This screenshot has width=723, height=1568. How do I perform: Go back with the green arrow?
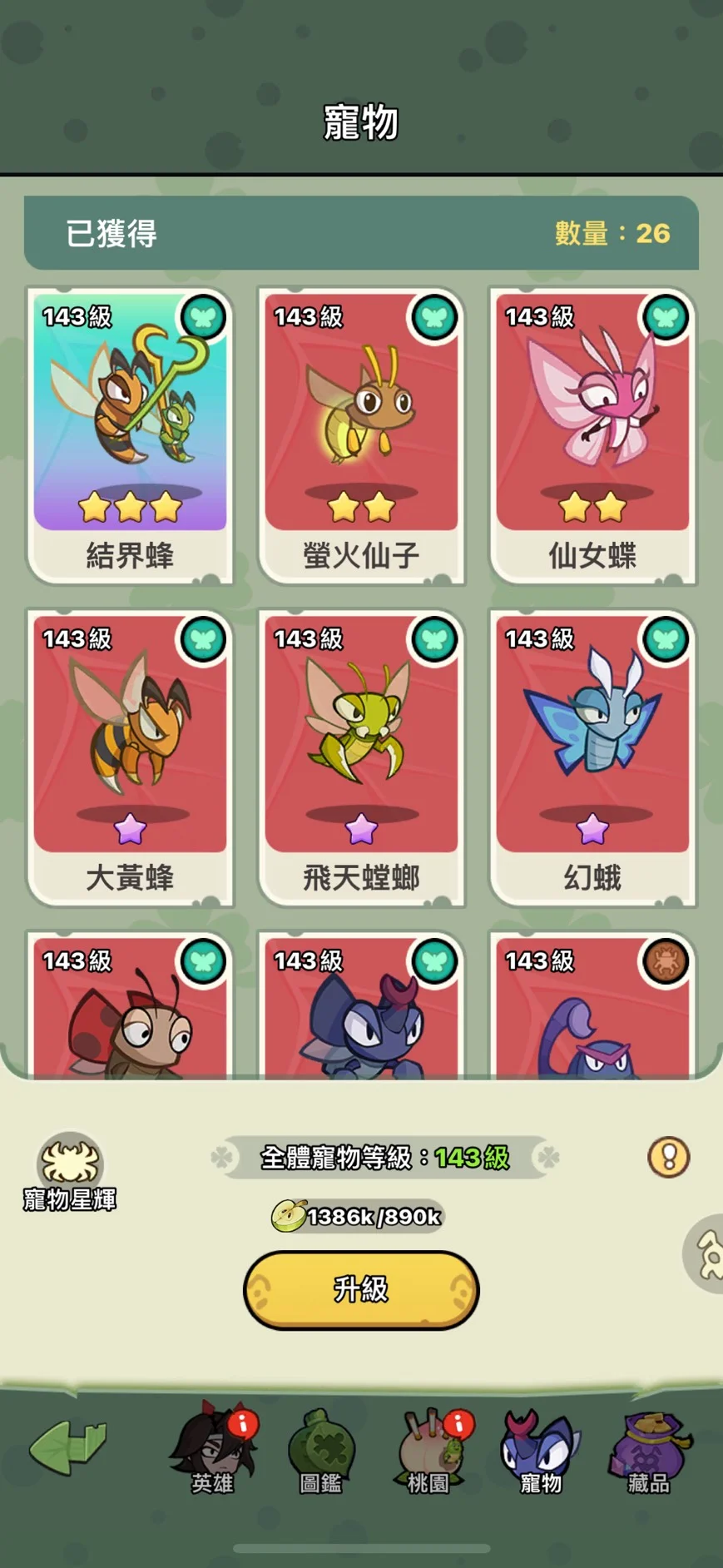click(x=68, y=1447)
